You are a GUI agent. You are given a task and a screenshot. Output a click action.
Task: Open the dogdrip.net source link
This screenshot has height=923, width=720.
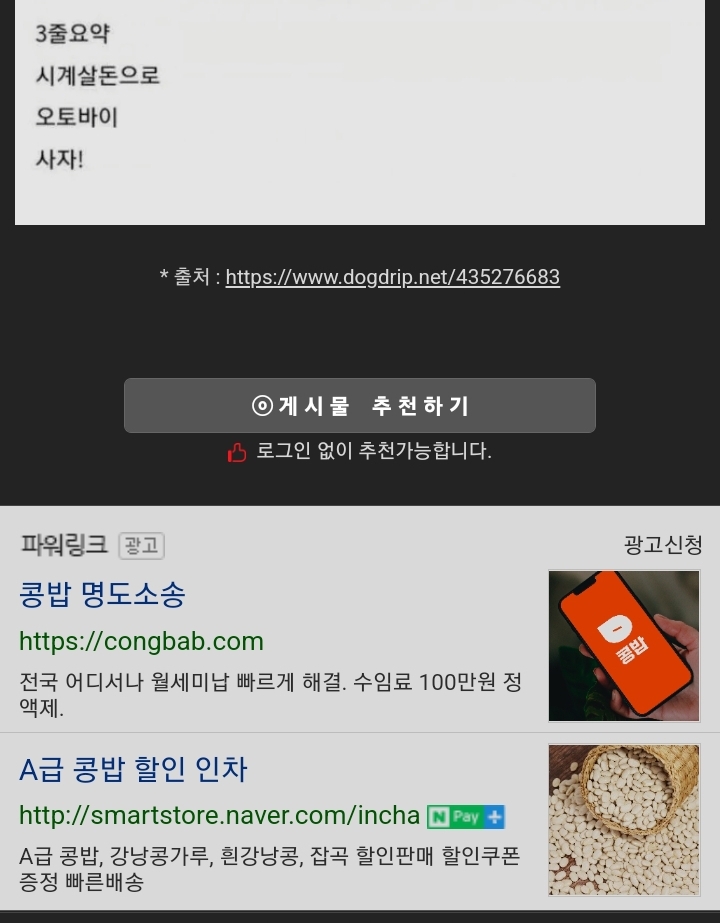[392, 277]
